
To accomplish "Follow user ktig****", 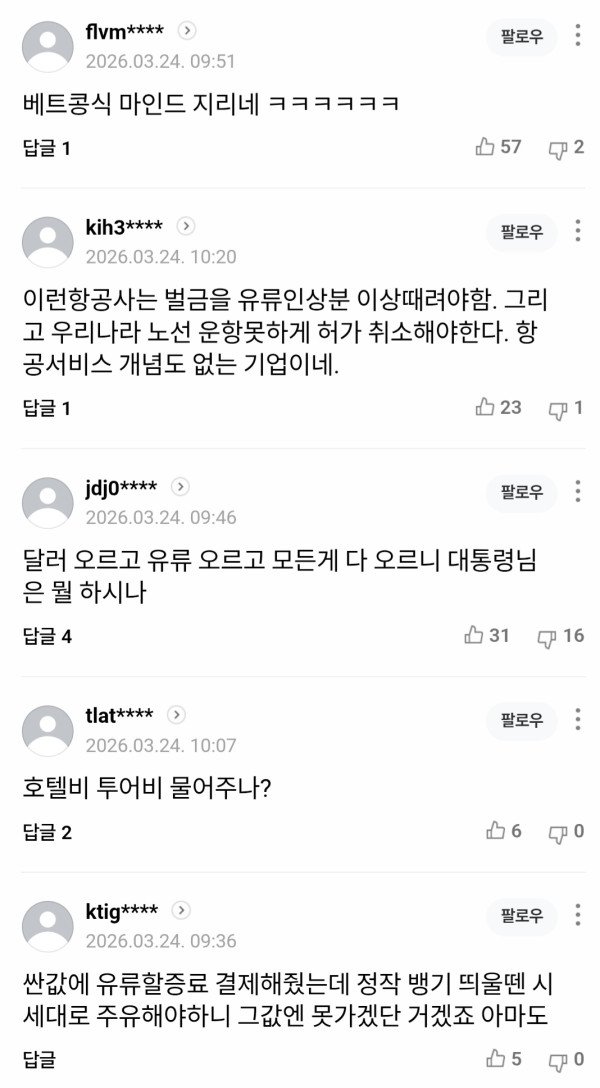I will (x=522, y=916).
